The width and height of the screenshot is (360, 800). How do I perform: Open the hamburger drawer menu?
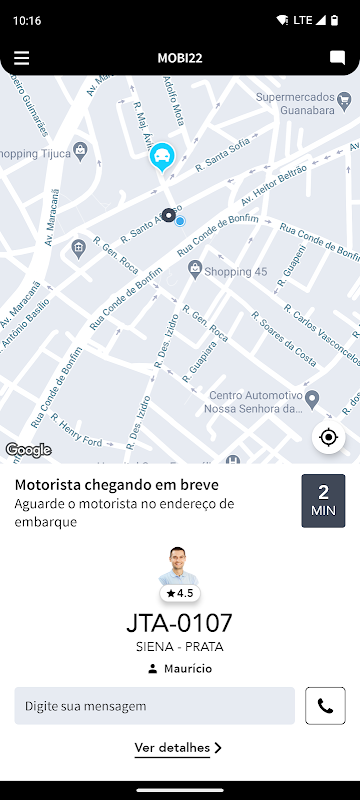point(21,58)
